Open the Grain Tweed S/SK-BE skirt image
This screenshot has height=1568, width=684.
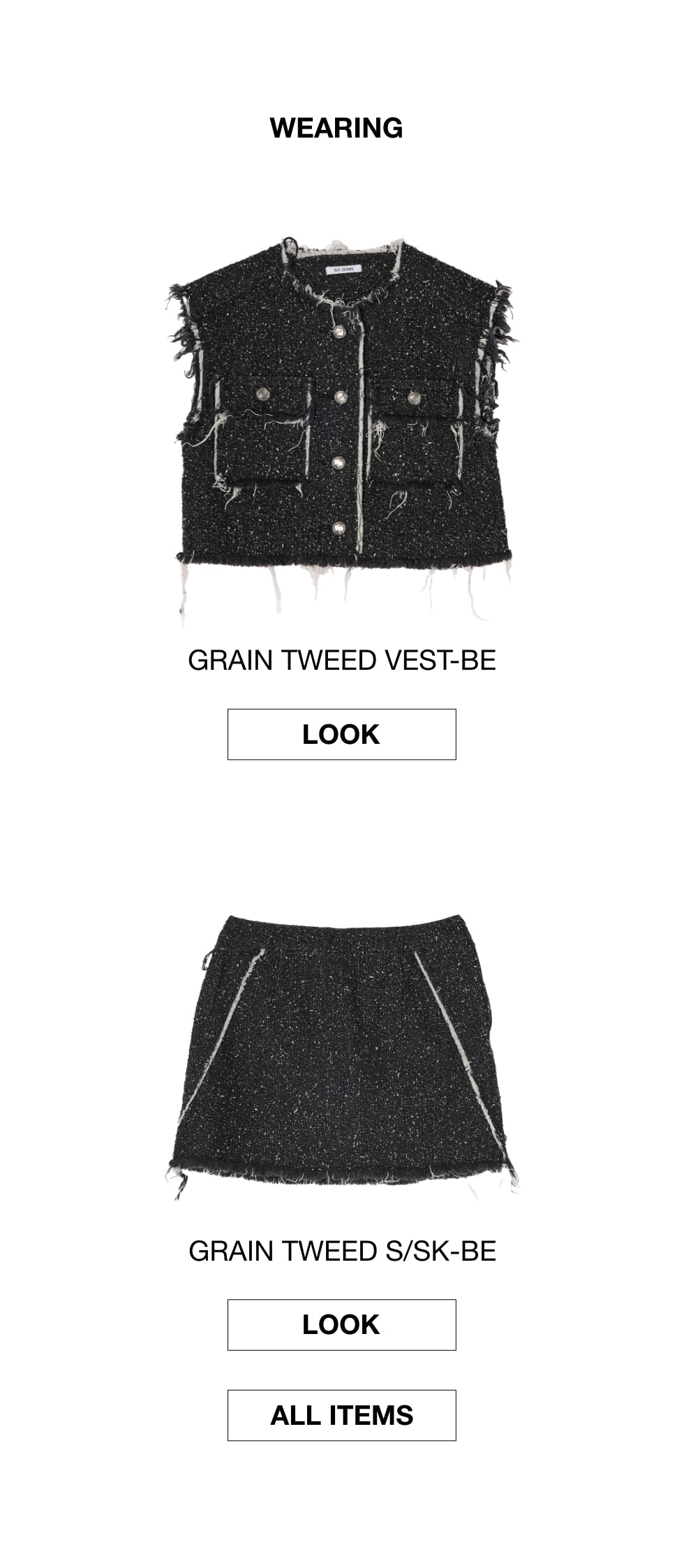point(341,1055)
